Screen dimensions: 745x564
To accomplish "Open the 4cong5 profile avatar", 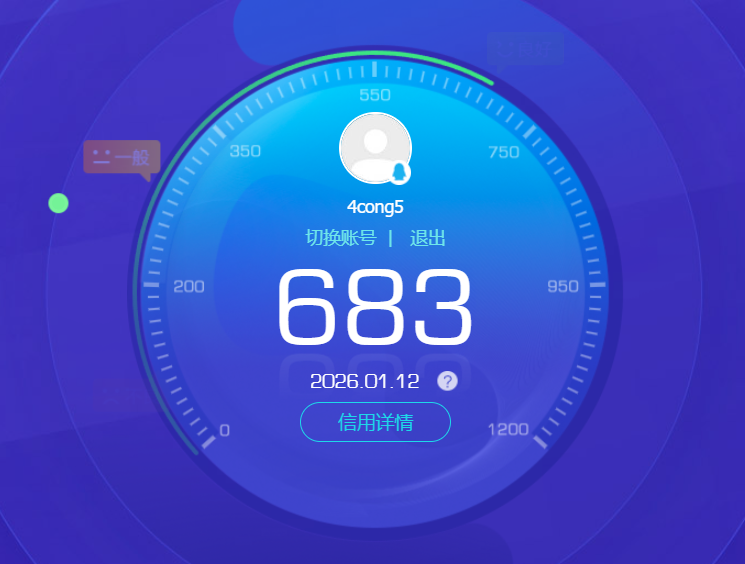I will pyautogui.click(x=375, y=148).
